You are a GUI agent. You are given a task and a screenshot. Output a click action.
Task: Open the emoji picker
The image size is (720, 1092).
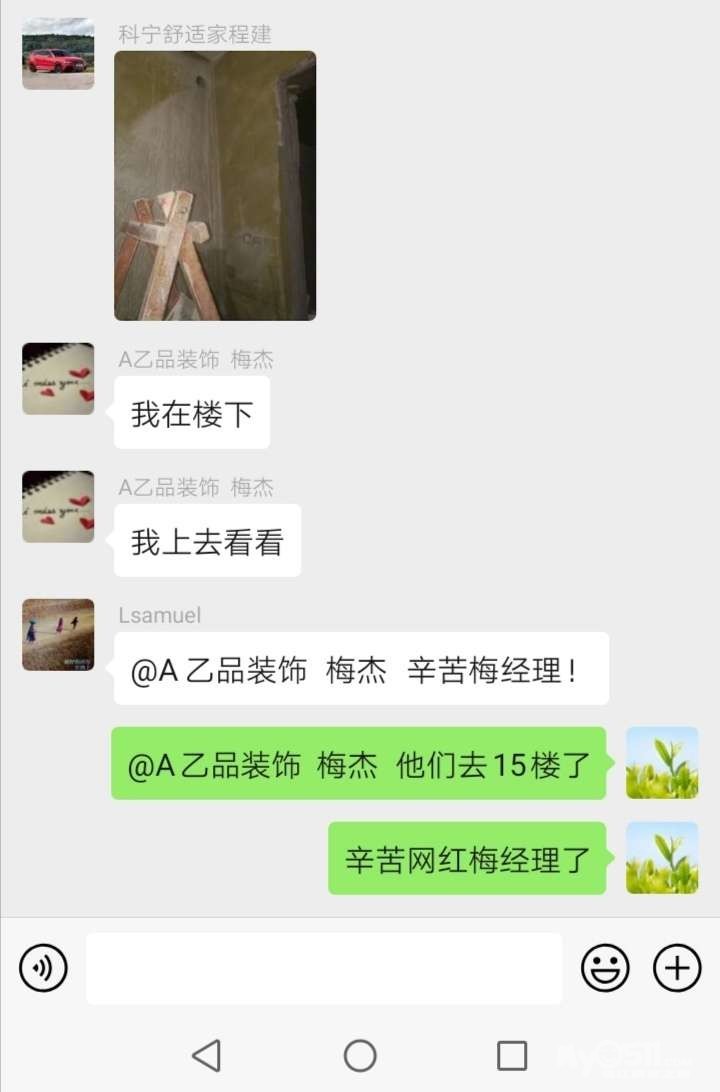[x=605, y=968]
